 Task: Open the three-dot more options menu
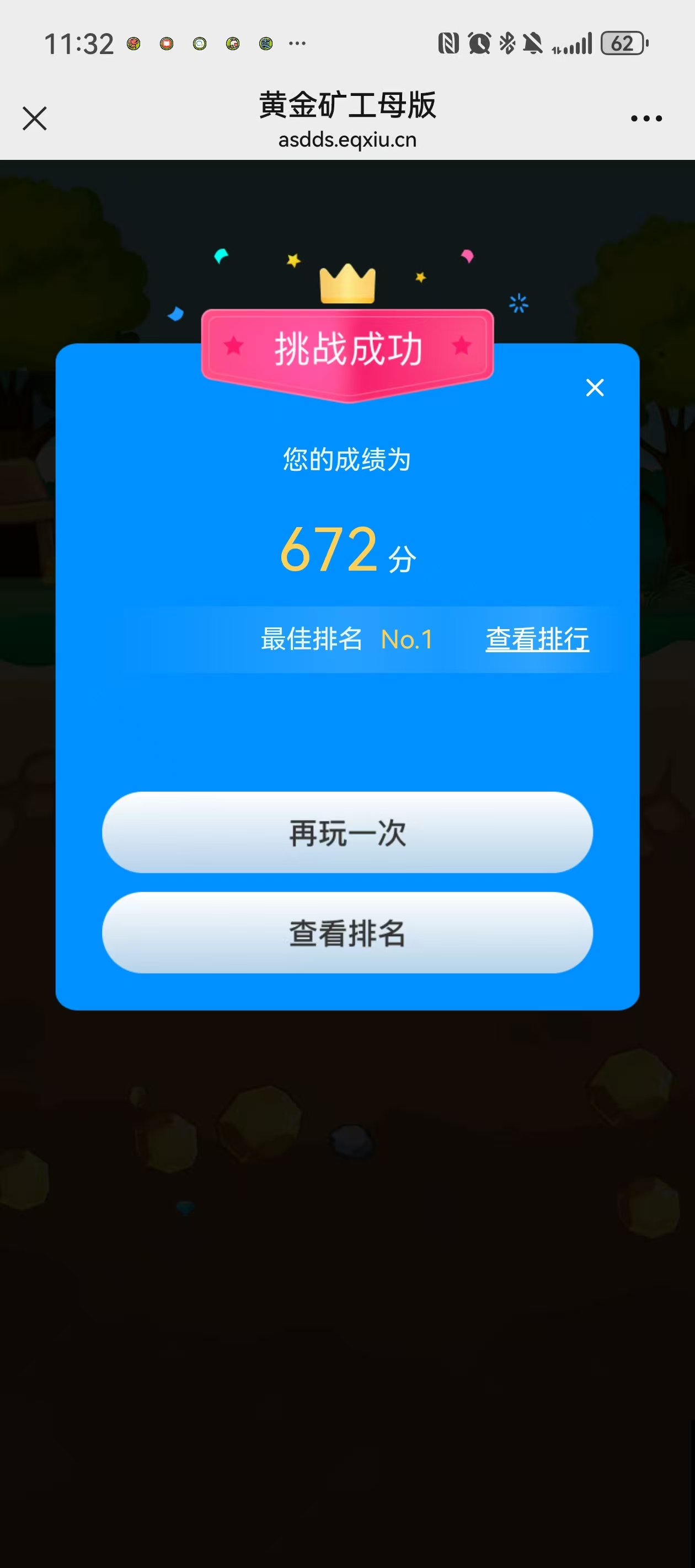point(646,119)
